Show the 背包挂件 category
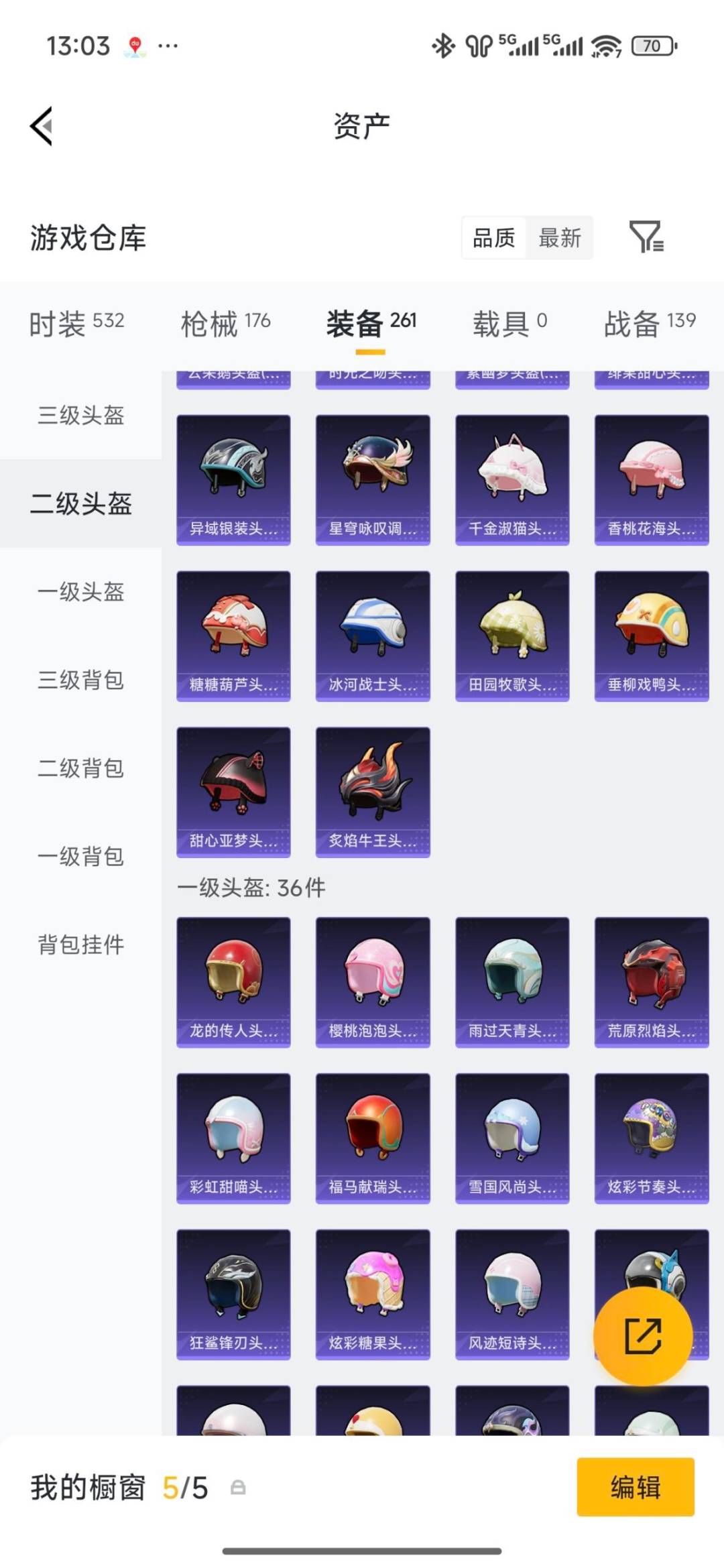This screenshot has height=1568, width=724. [x=80, y=945]
